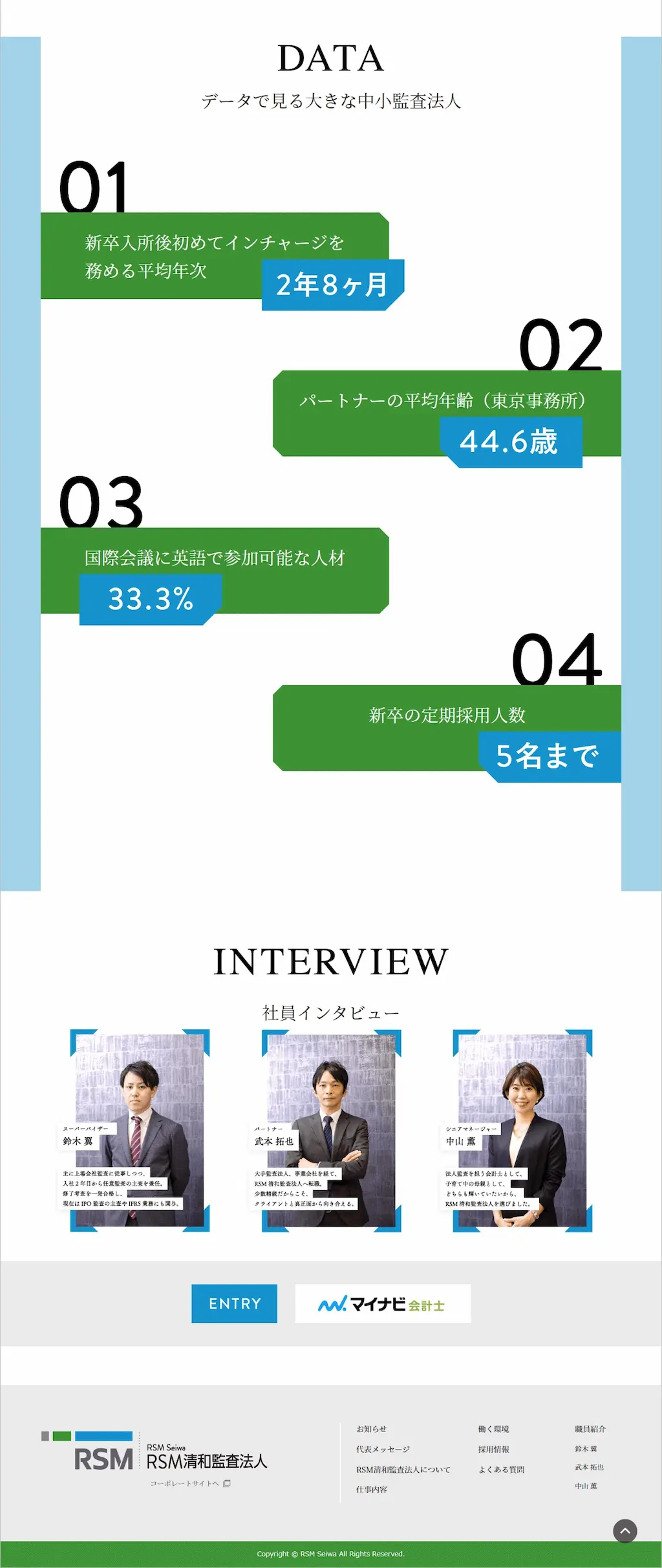
Task: Open 職員紹介 footer link
Action: coord(590,1429)
